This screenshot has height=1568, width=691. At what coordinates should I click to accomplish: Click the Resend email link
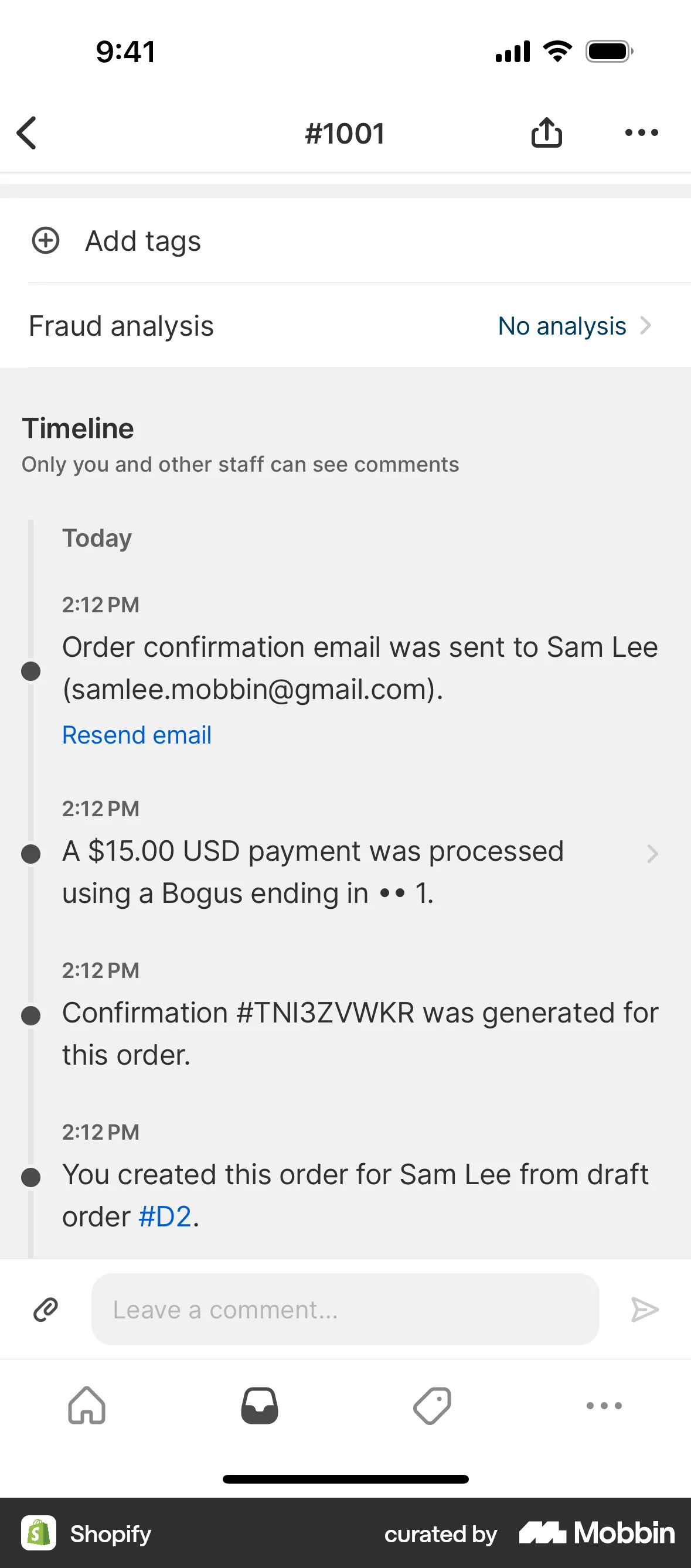coord(136,735)
